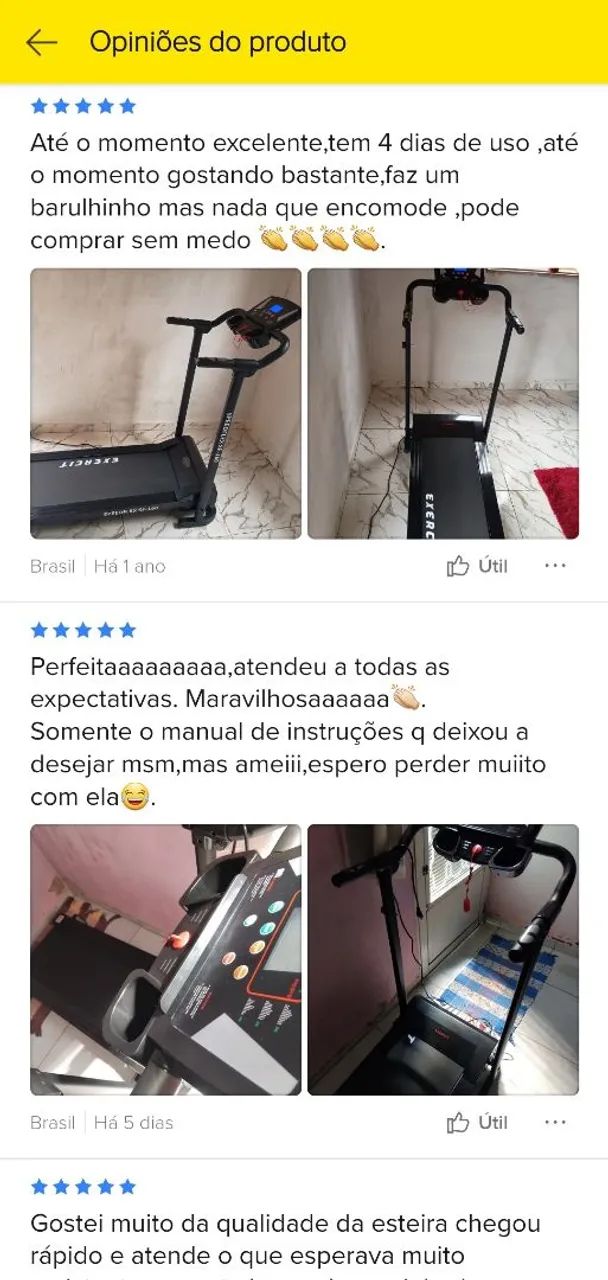Open more options on the 'Há 1 ano' review
This screenshot has width=608, height=1280.
click(x=555, y=566)
